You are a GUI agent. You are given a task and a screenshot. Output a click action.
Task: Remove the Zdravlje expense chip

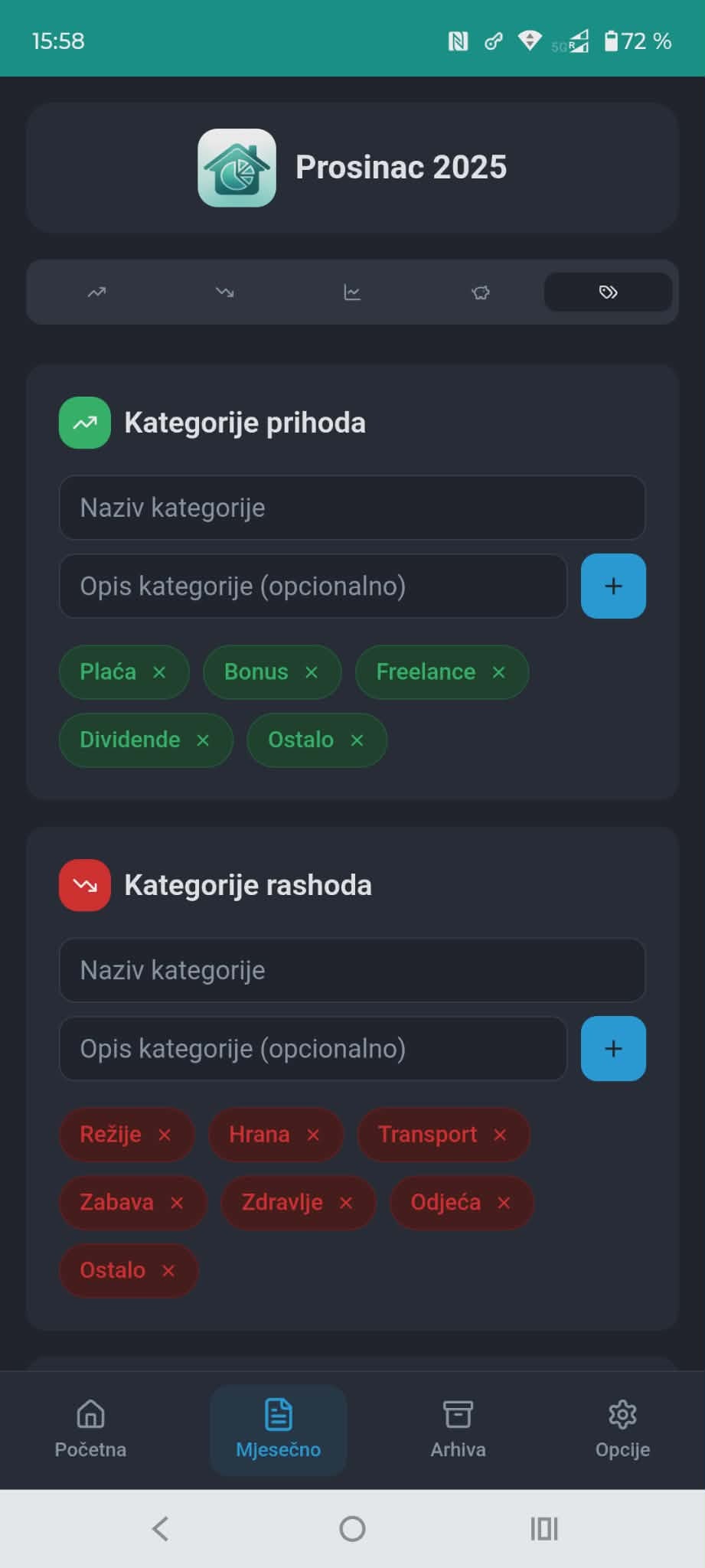pos(346,1203)
